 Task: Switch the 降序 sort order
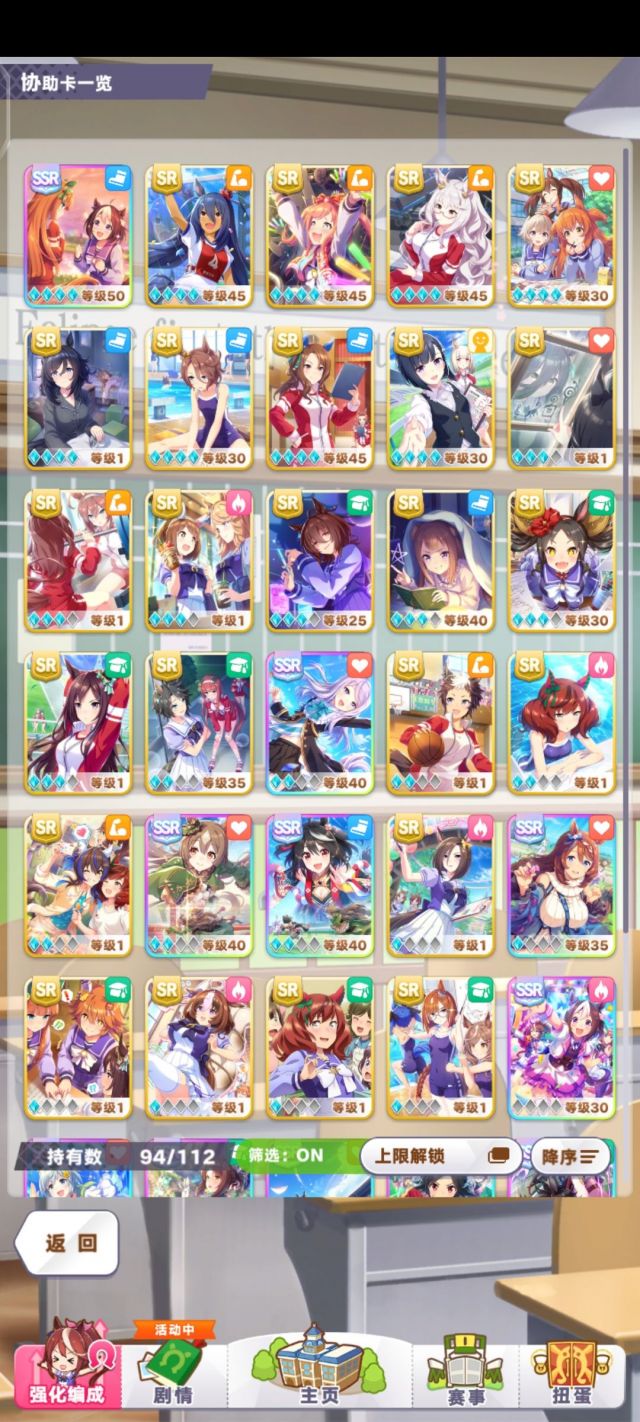[x=570, y=1156]
